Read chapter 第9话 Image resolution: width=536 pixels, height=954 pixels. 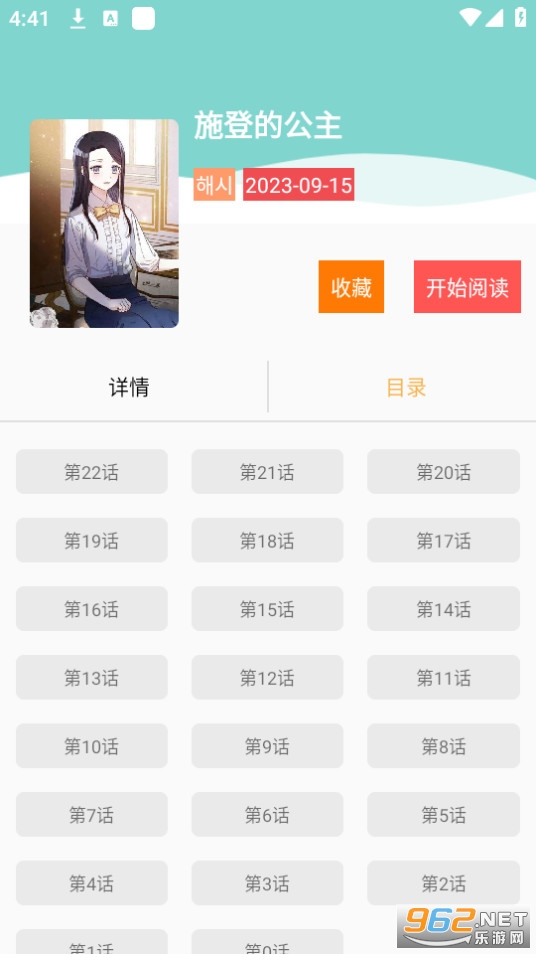(x=267, y=746)
